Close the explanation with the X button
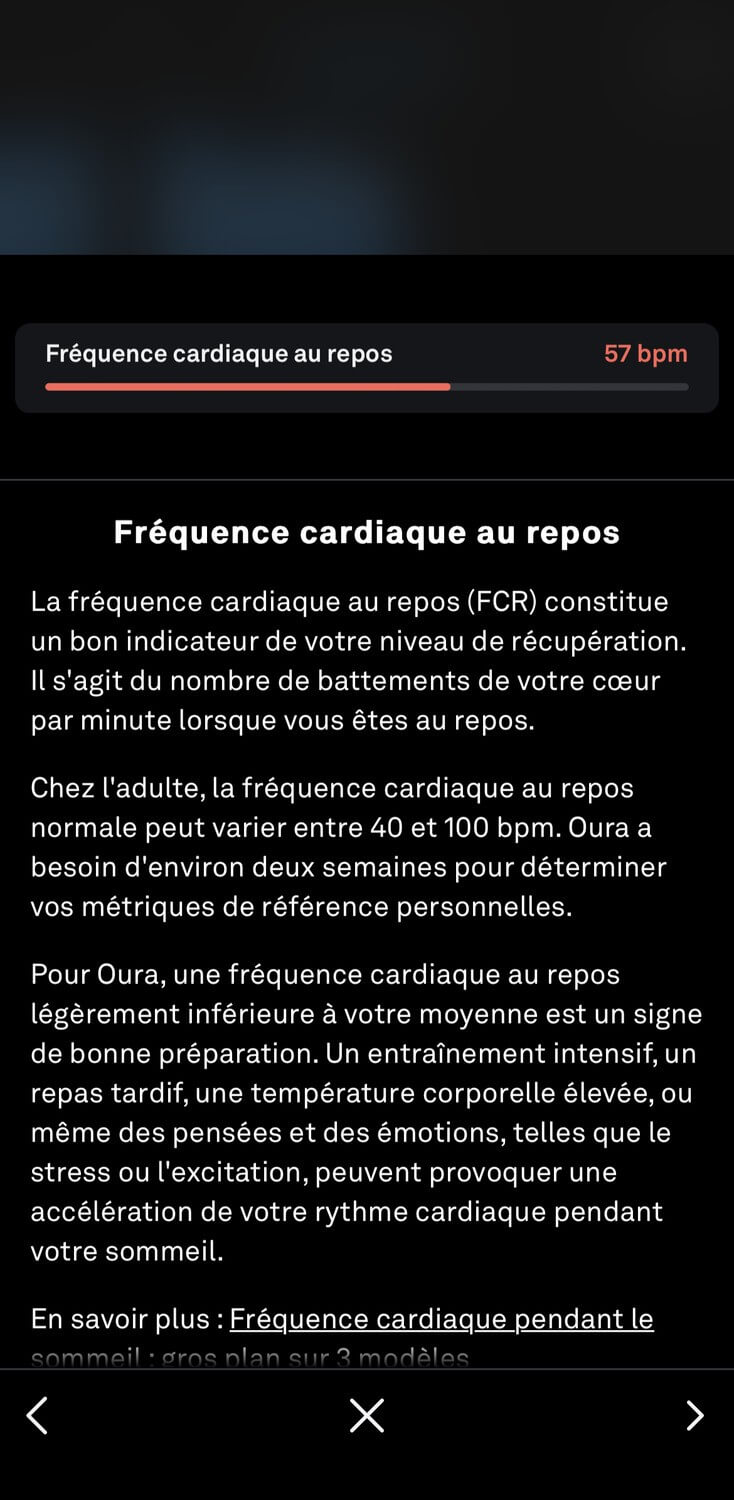The image size is (734, 1500). pyautogui.click(x=367, y=1415)
